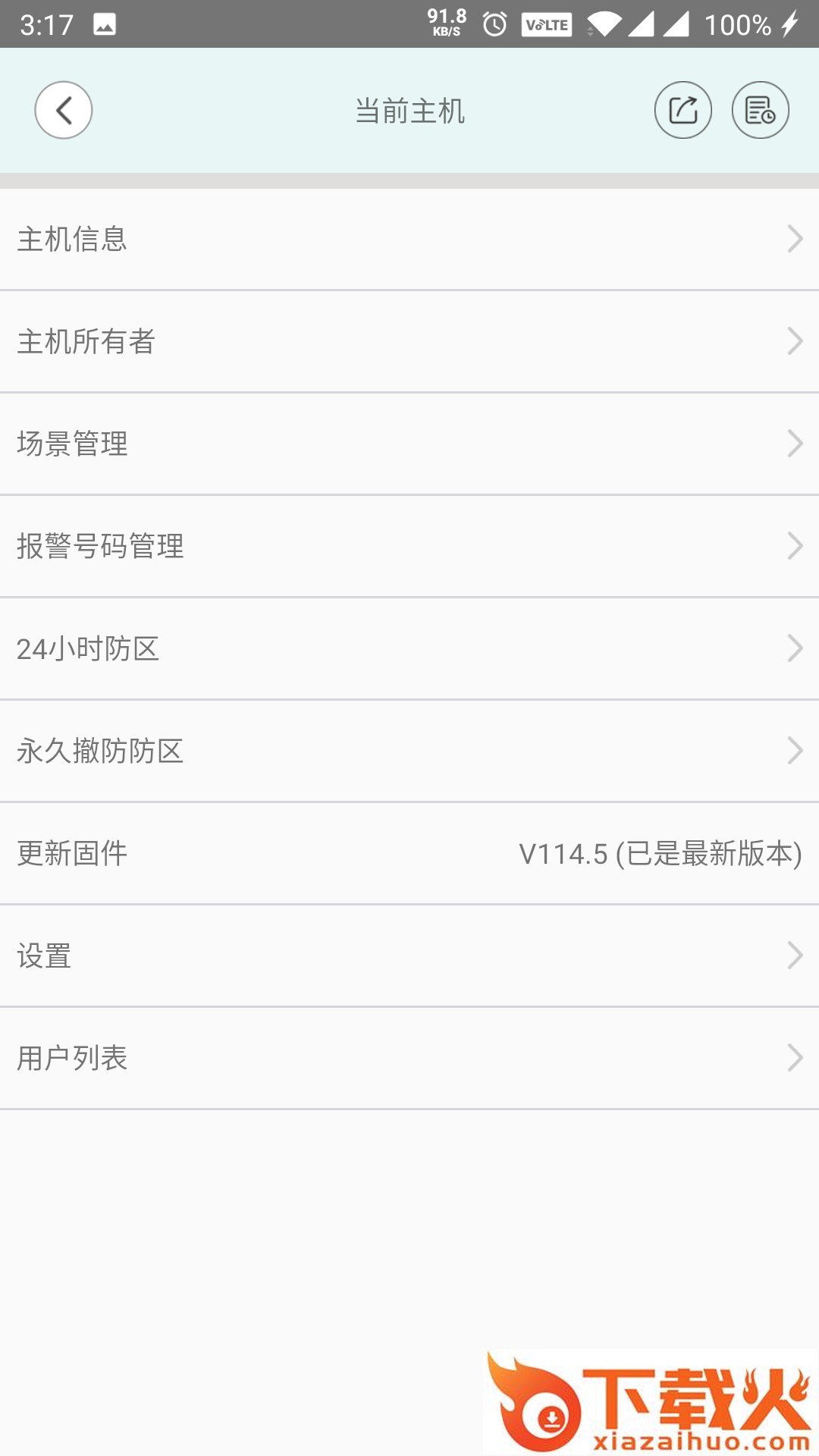Image resolution: width=819 pixels, height=1456 pixels.
Task: Tap the share icon in the header
Action: (682, 110)
